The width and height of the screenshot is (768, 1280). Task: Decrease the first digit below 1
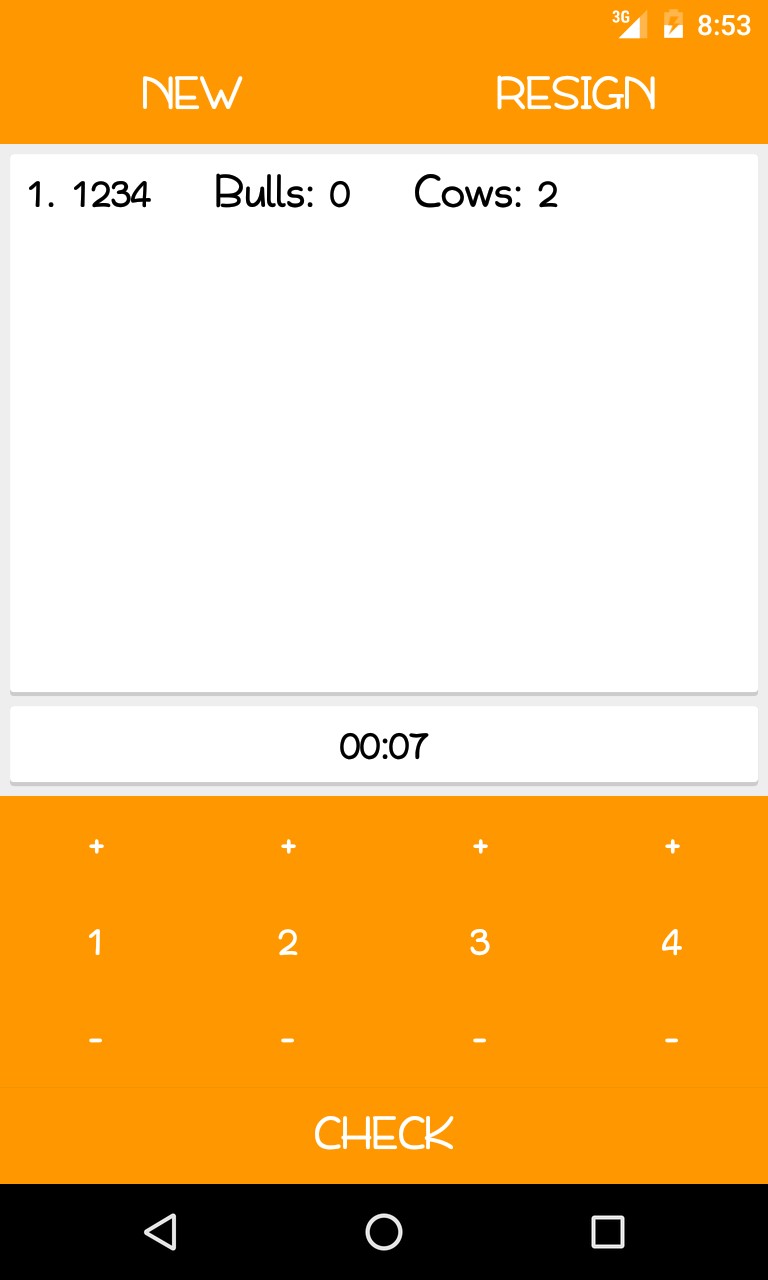click(x=96, y=1040)
